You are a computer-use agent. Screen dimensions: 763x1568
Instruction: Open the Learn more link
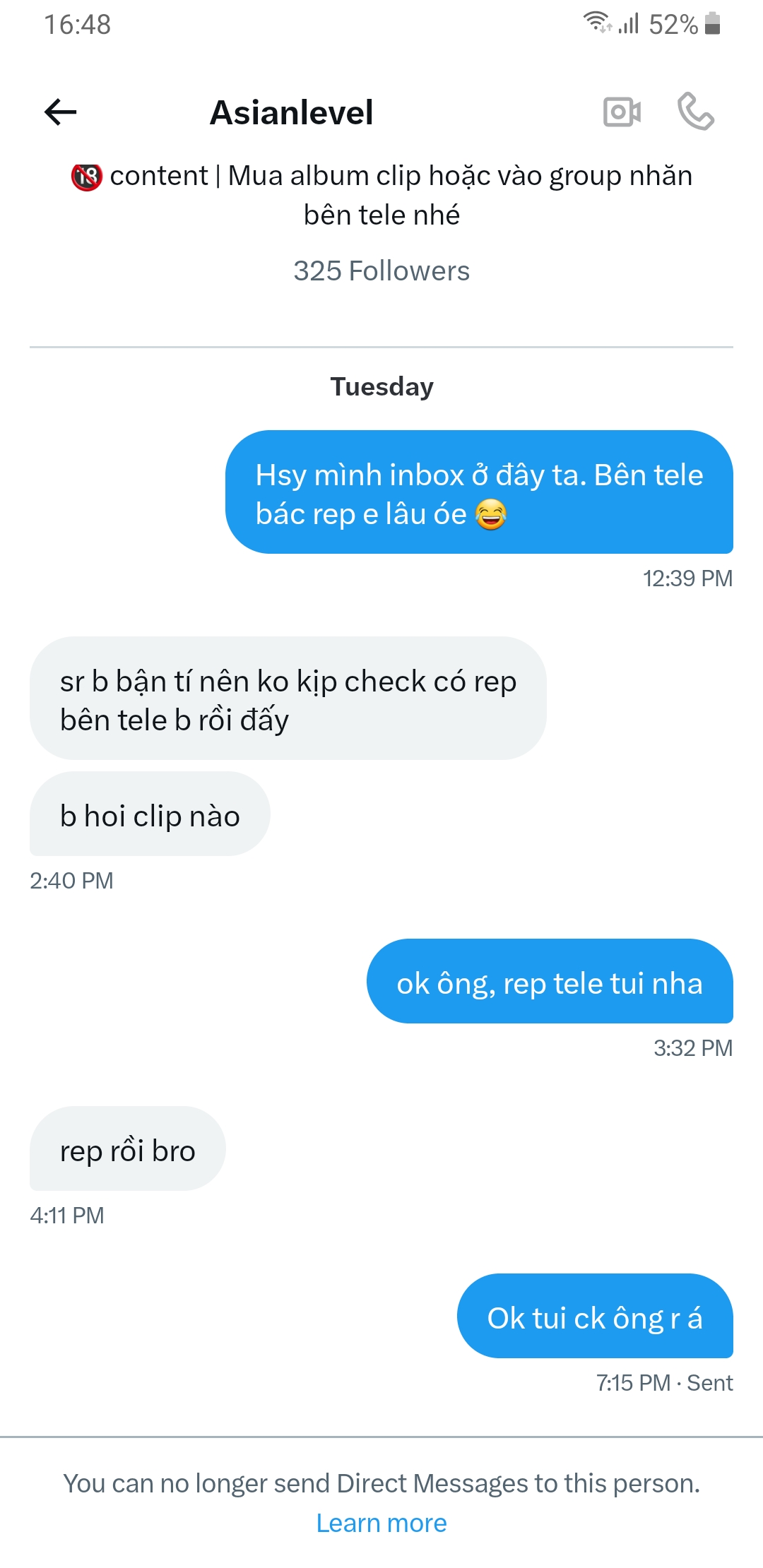click(381, 1523)
